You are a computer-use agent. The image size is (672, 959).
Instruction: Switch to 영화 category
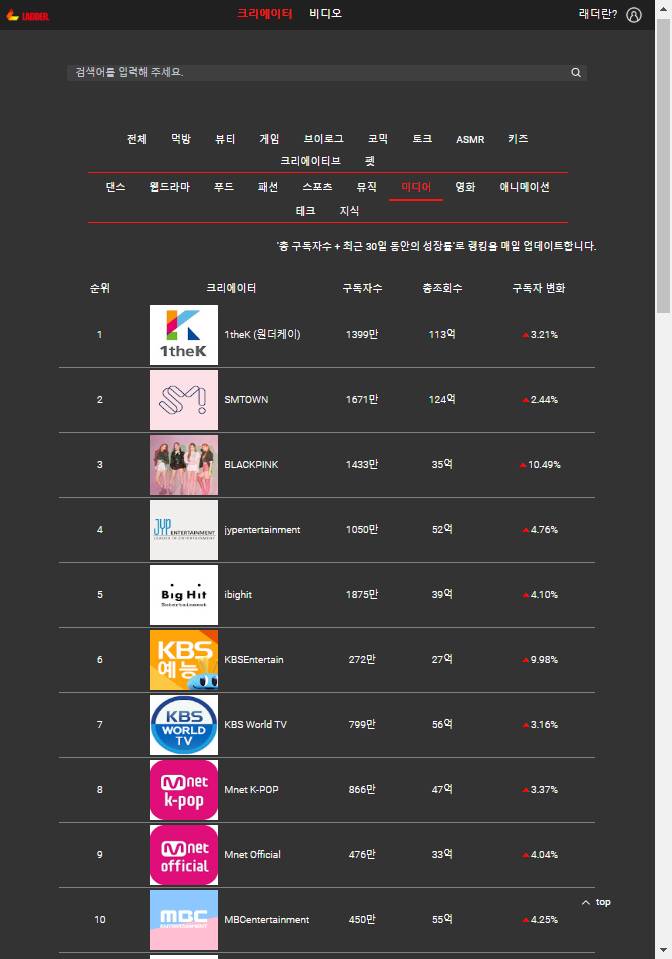pyautogui.click(x=465, y=187)
